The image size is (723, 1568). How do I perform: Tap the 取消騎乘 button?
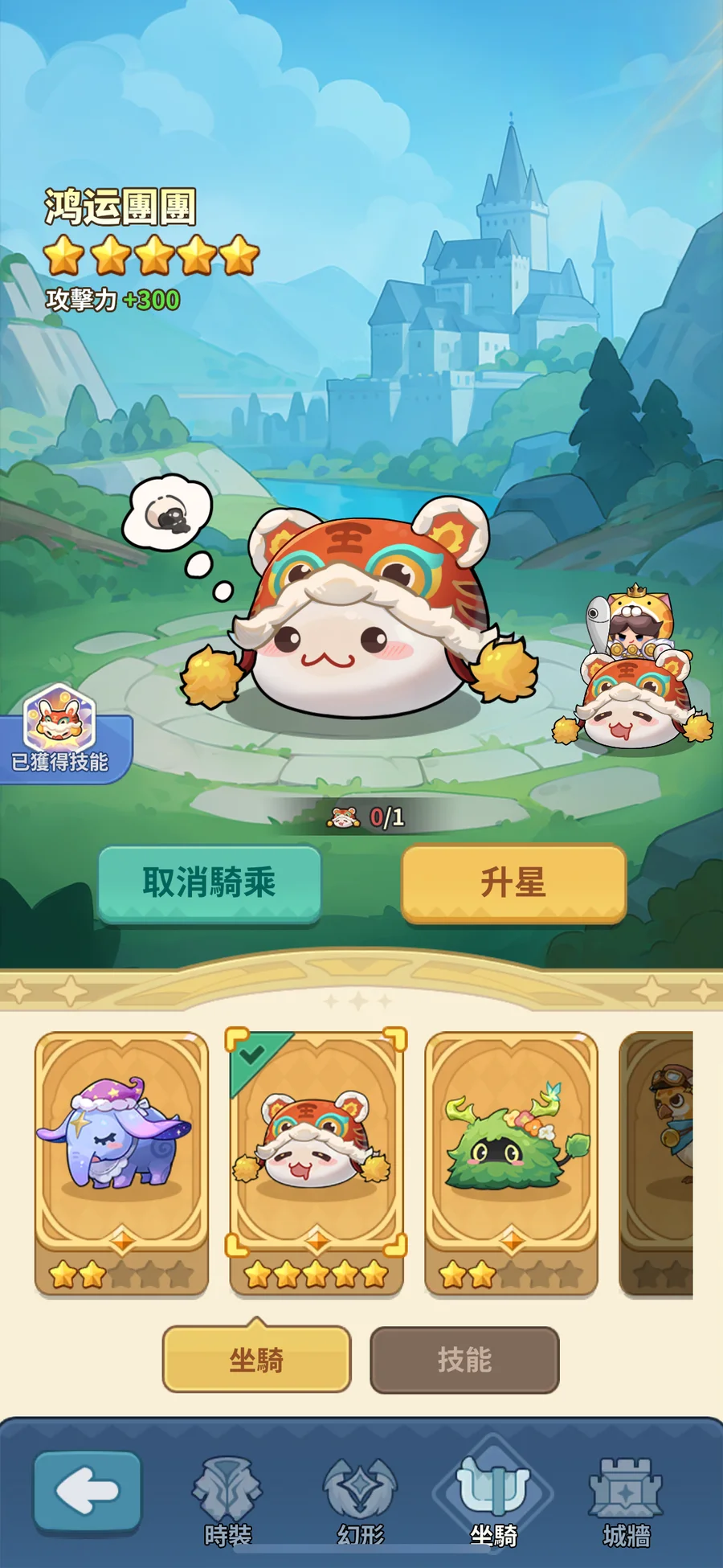pos(210,882)
